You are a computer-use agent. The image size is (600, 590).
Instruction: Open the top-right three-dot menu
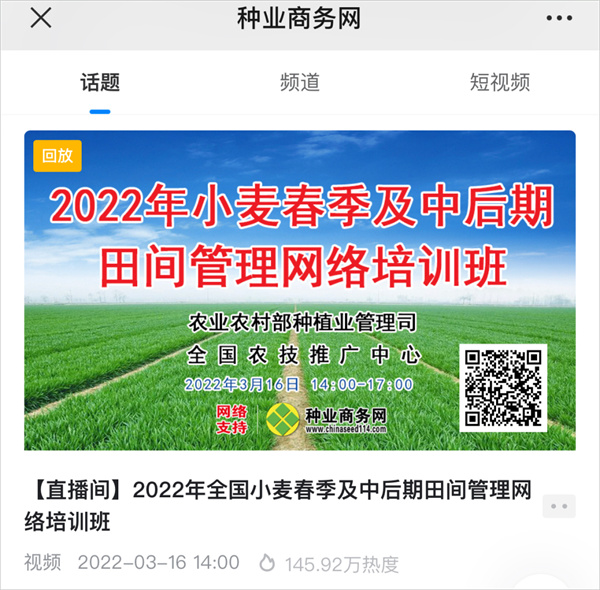(559, 19)
